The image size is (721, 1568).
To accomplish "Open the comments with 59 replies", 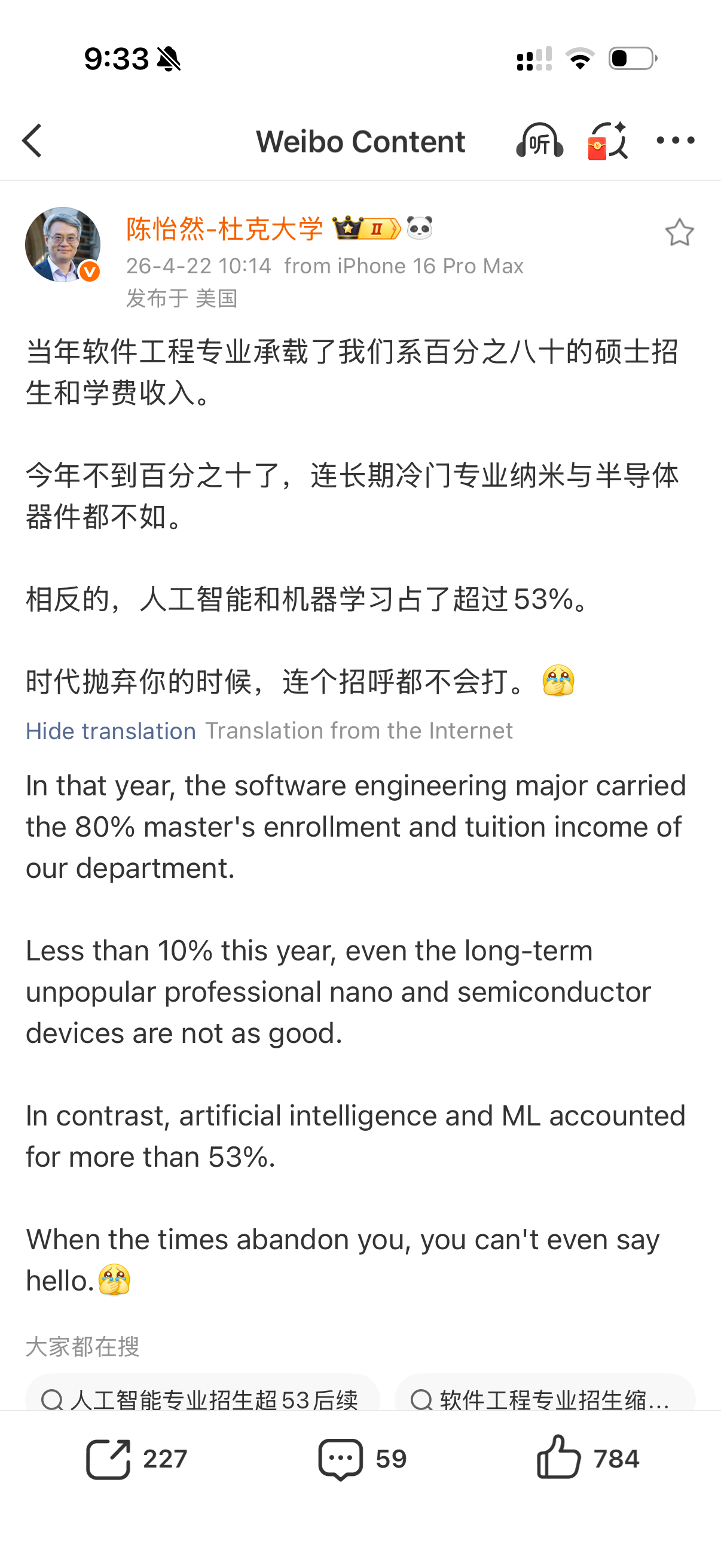I will tap(362, 1459).
